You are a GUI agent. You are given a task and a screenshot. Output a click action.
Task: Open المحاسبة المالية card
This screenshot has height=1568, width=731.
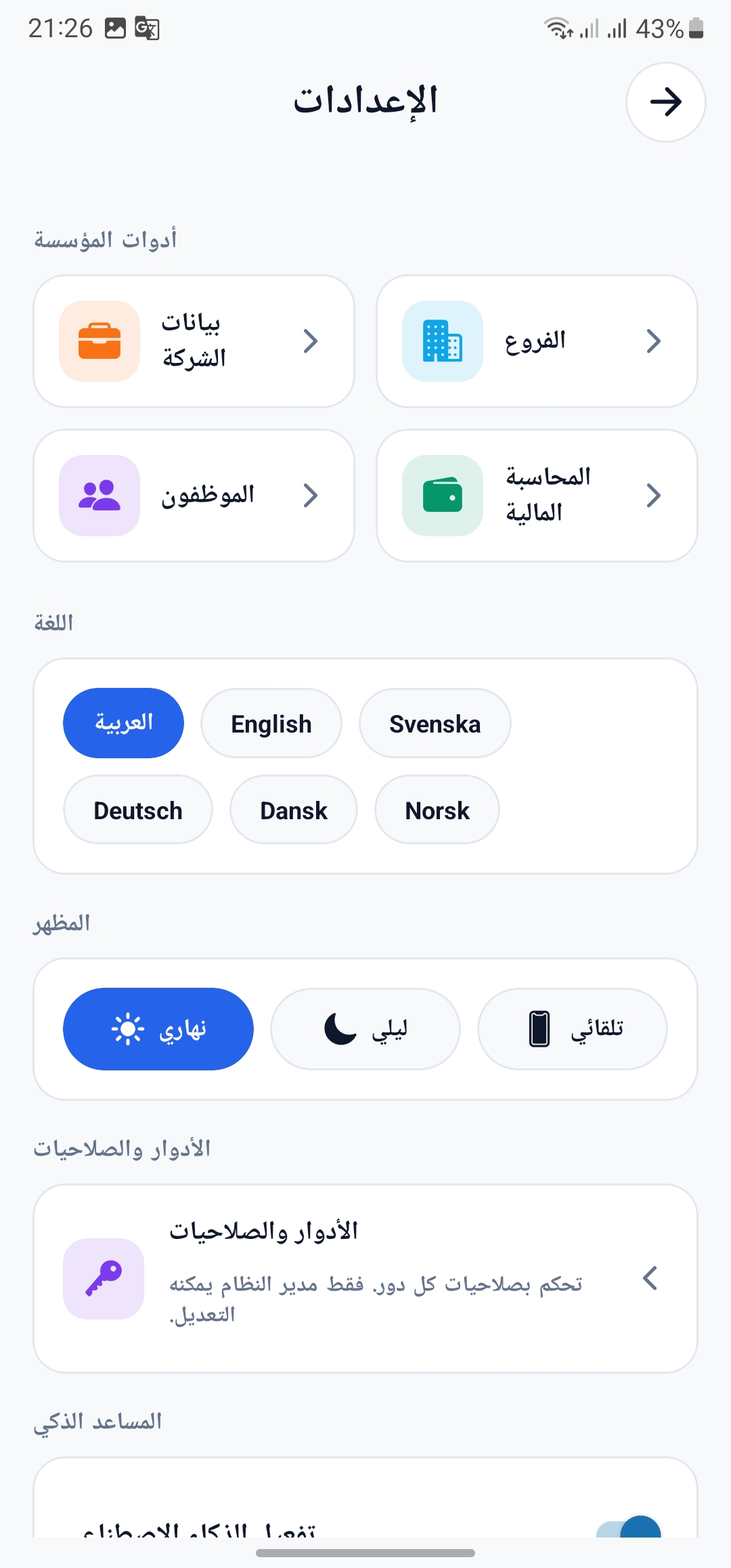coord(537,496)
